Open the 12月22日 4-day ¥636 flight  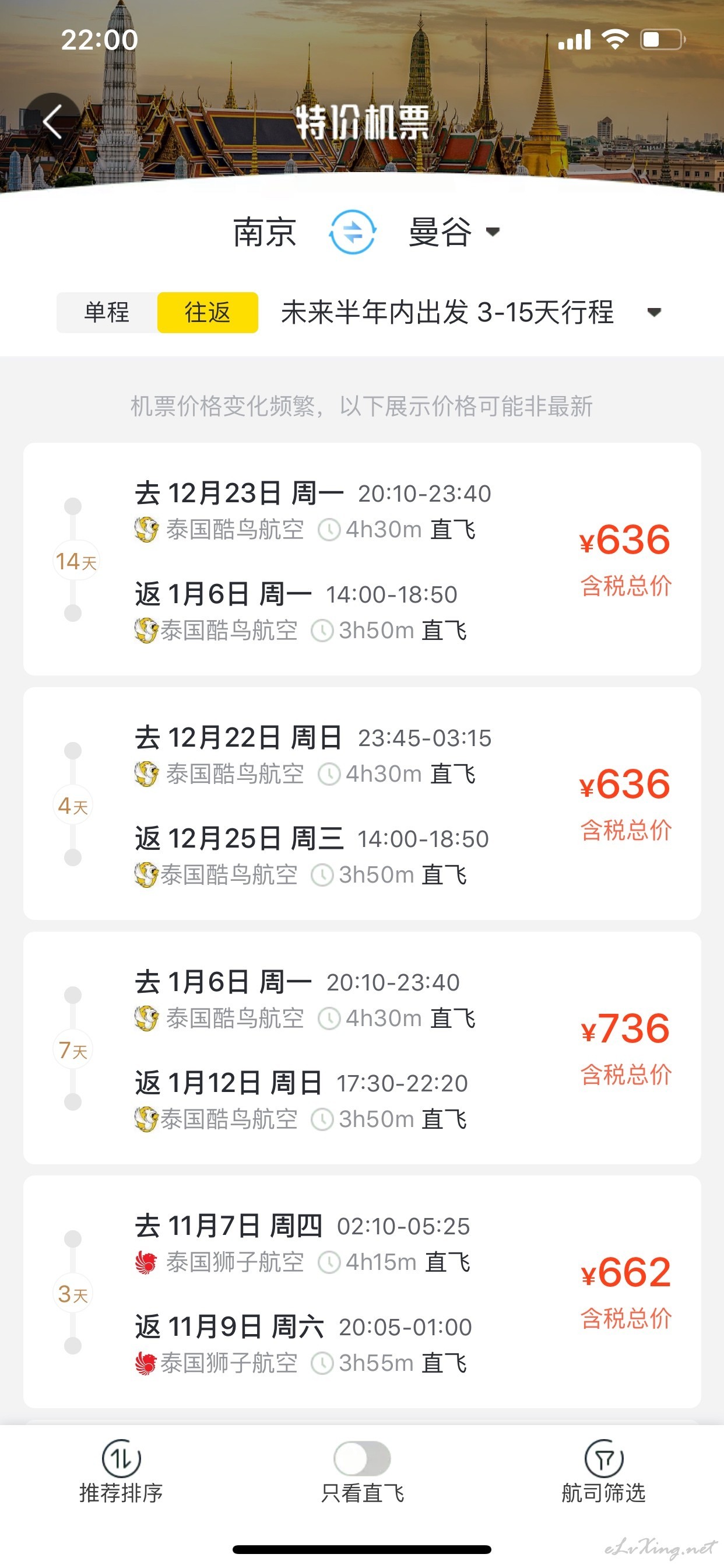tap(362, 803)
